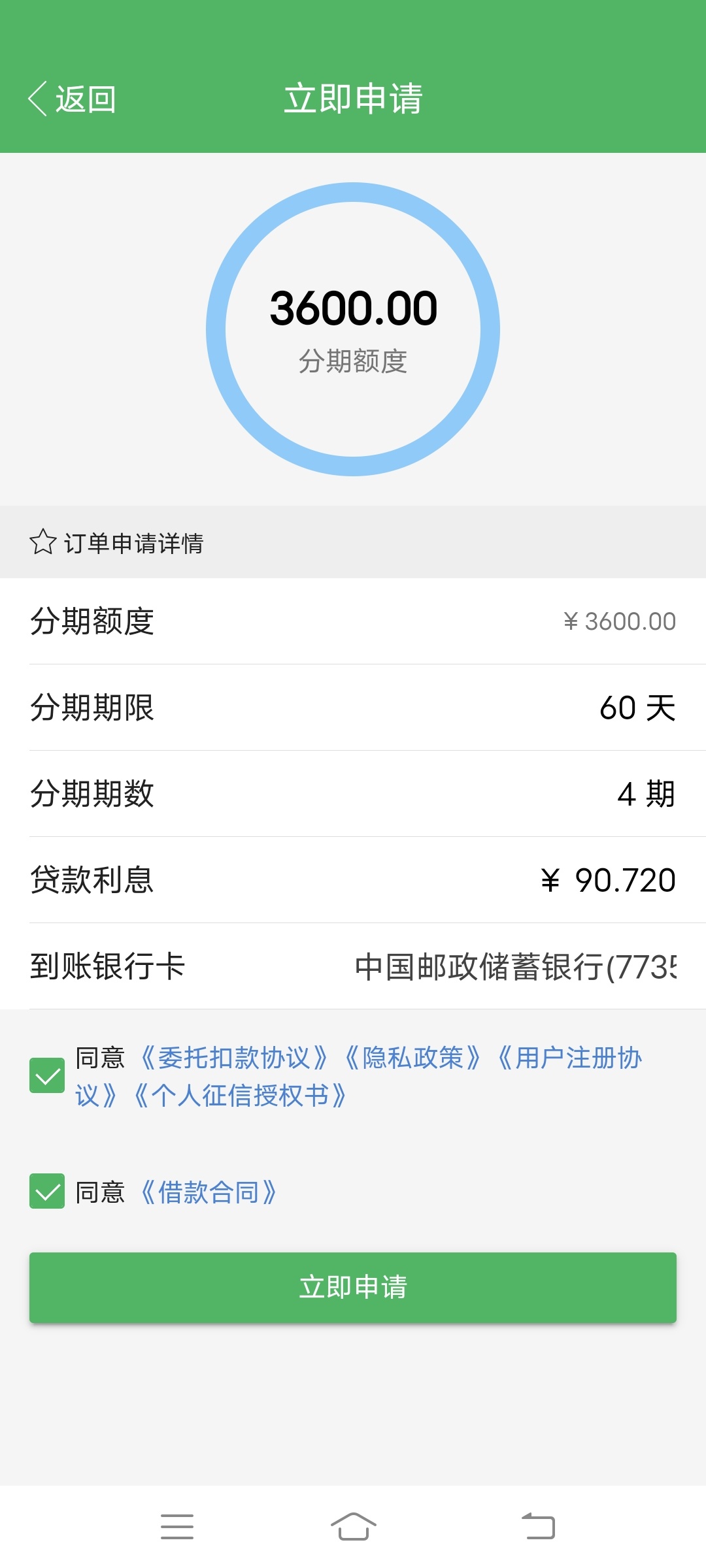Open recent apps from the navigation bar
706x1568 pixels.
click(177, 1527)
